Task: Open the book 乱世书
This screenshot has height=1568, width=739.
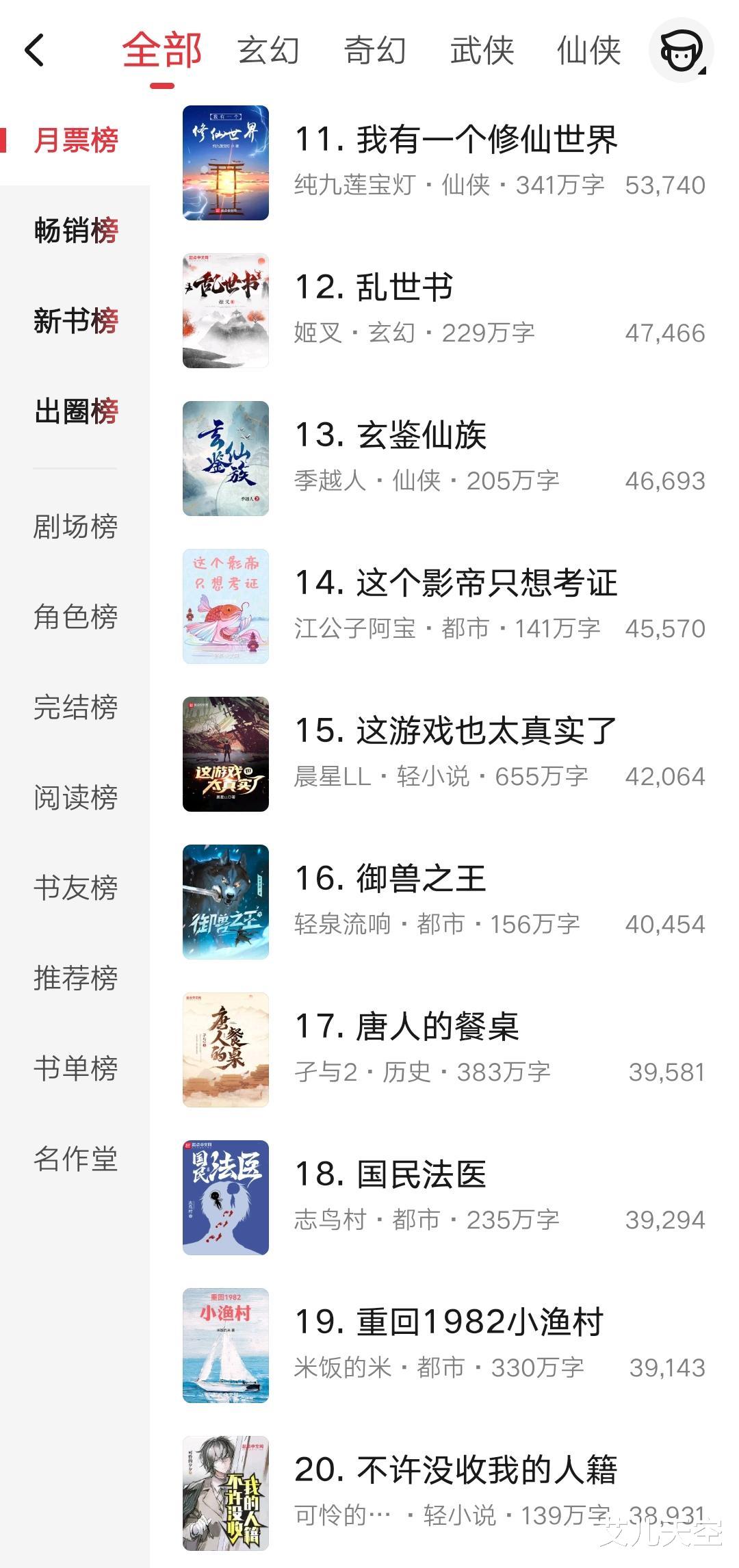Action: 404,287
